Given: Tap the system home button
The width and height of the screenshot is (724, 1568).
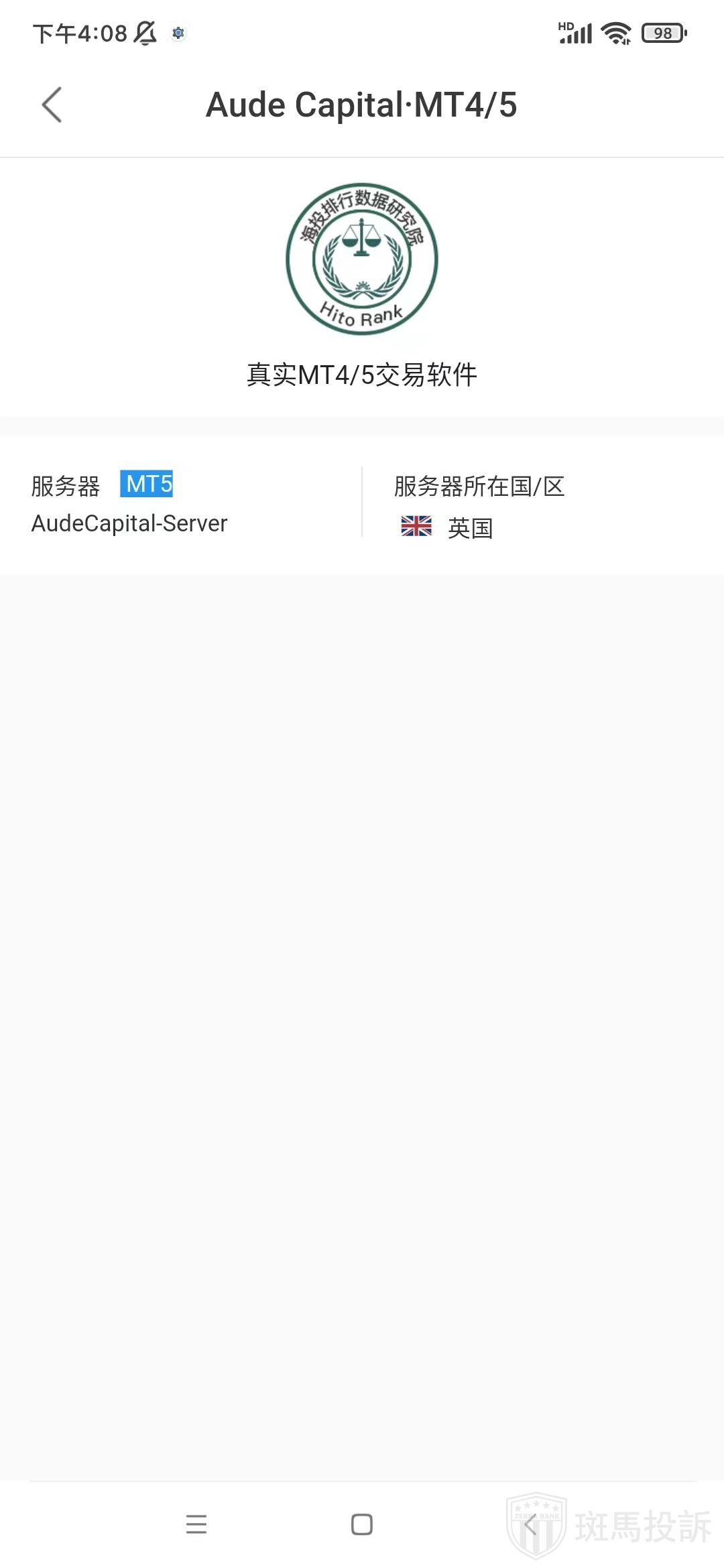Looking at the screenshot, I should click(361, 1524).
